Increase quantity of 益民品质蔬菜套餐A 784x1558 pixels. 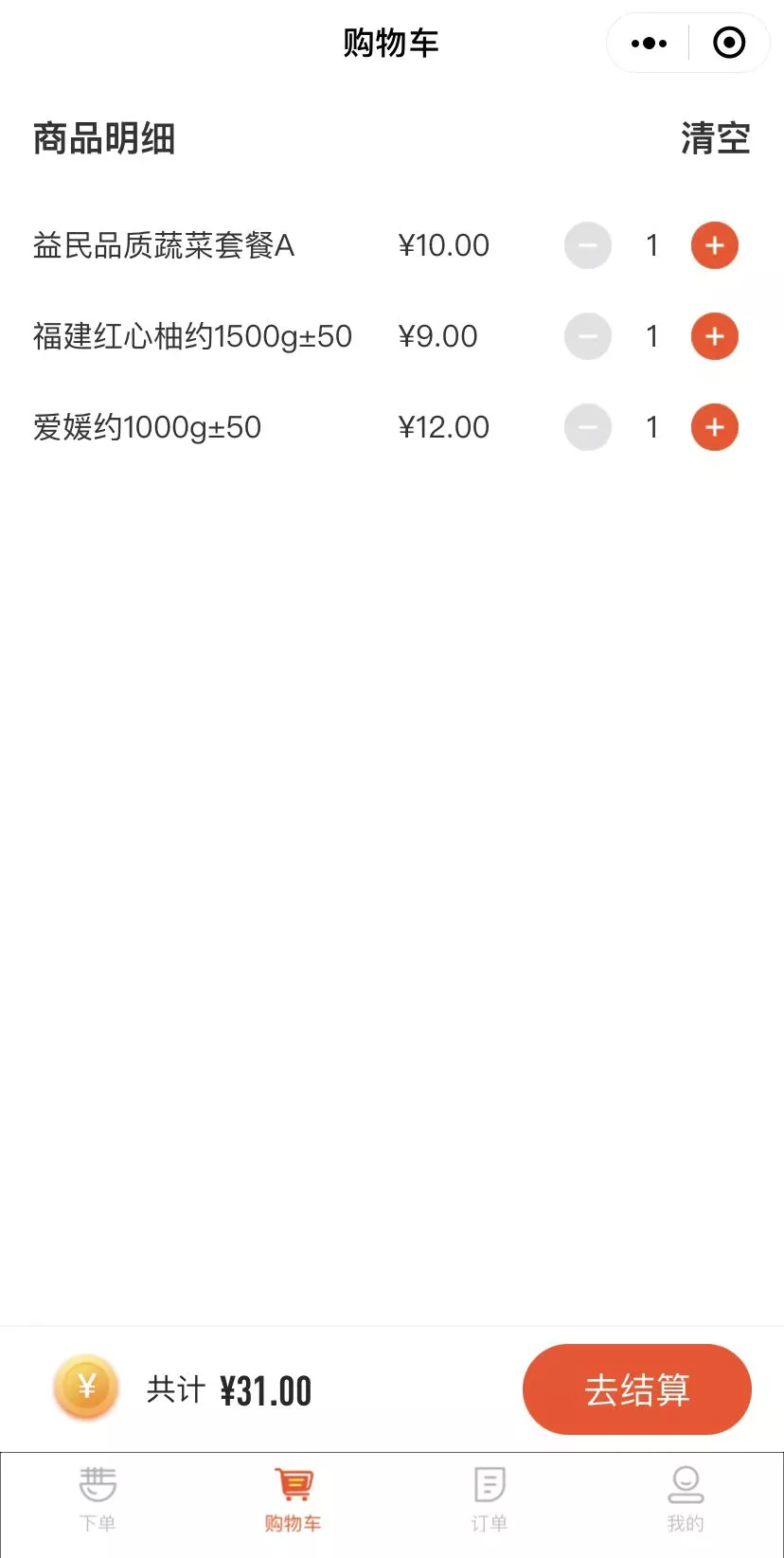click(715, 246)
